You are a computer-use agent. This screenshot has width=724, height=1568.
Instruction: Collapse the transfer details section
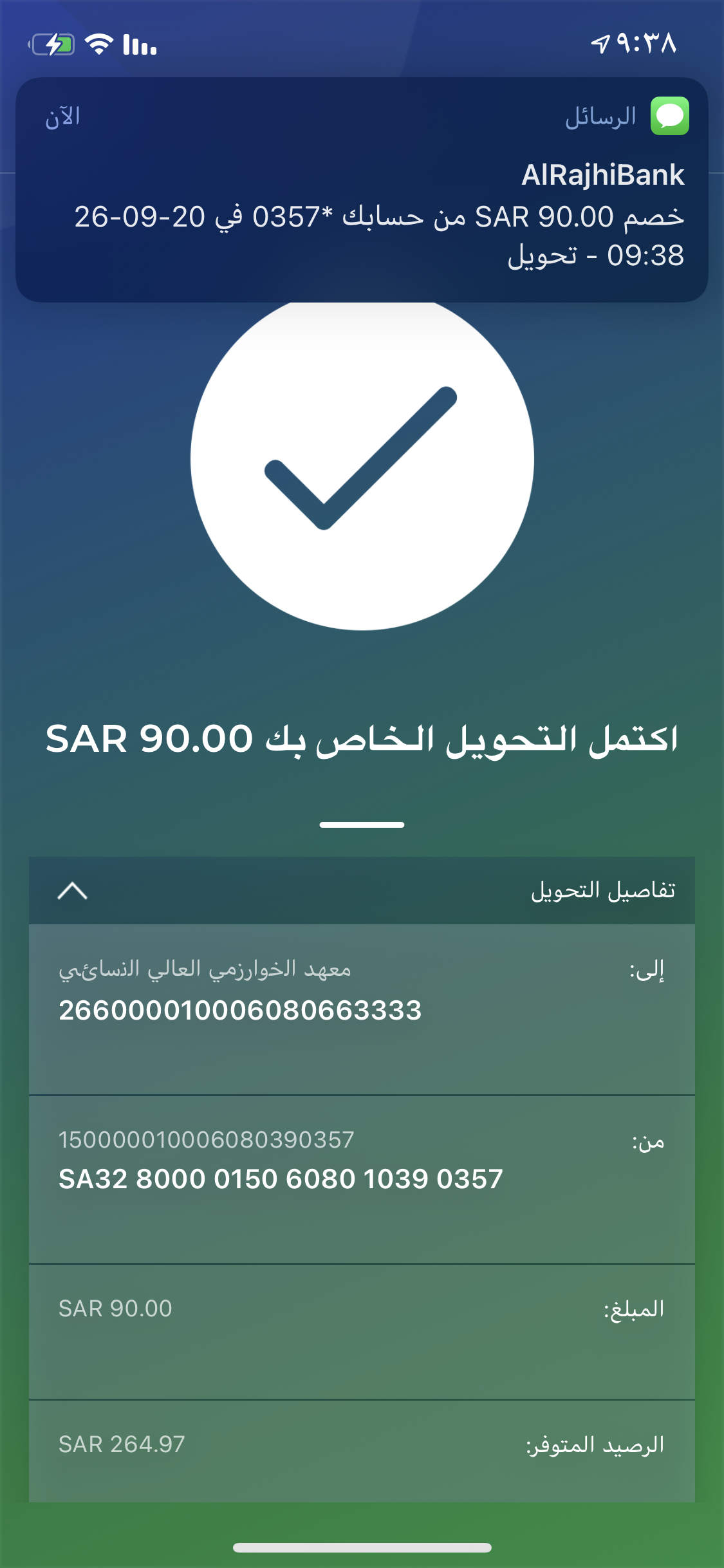pyautogui.click(x=73, y=891)
